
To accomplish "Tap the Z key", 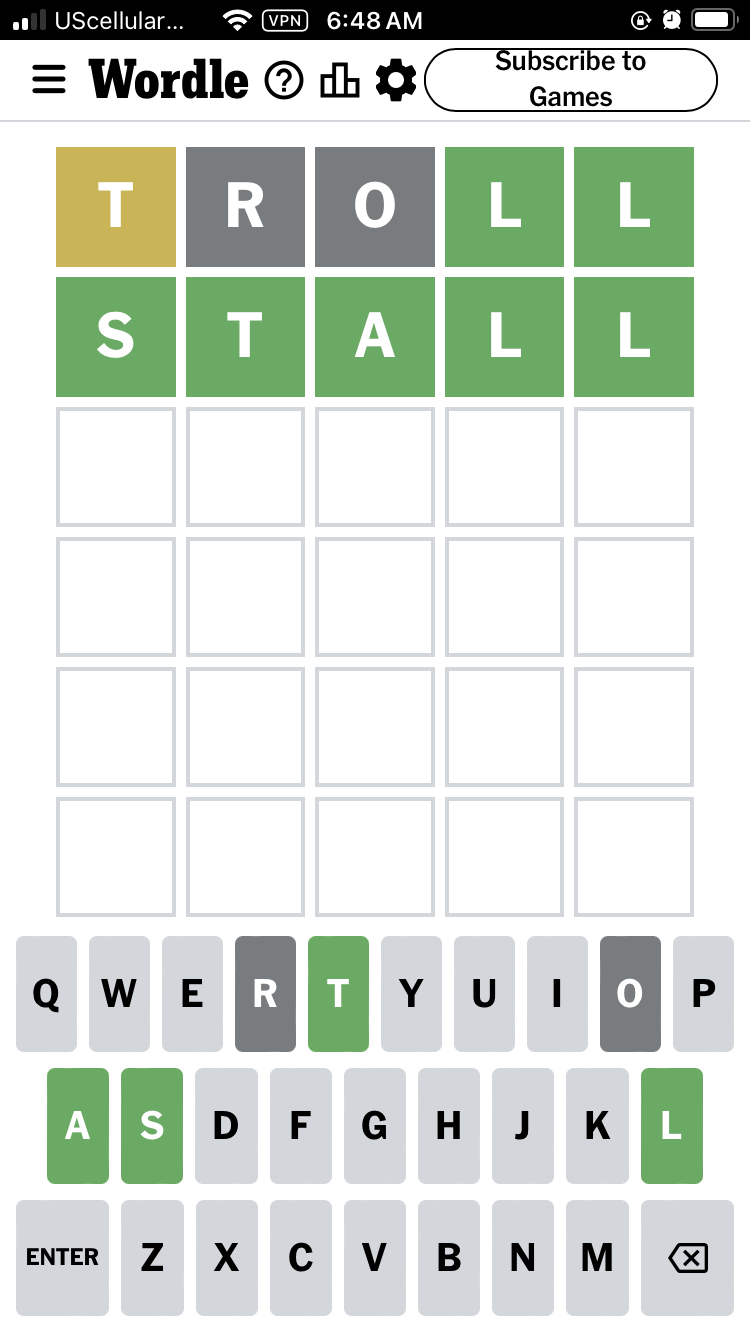I will 152,1257.
